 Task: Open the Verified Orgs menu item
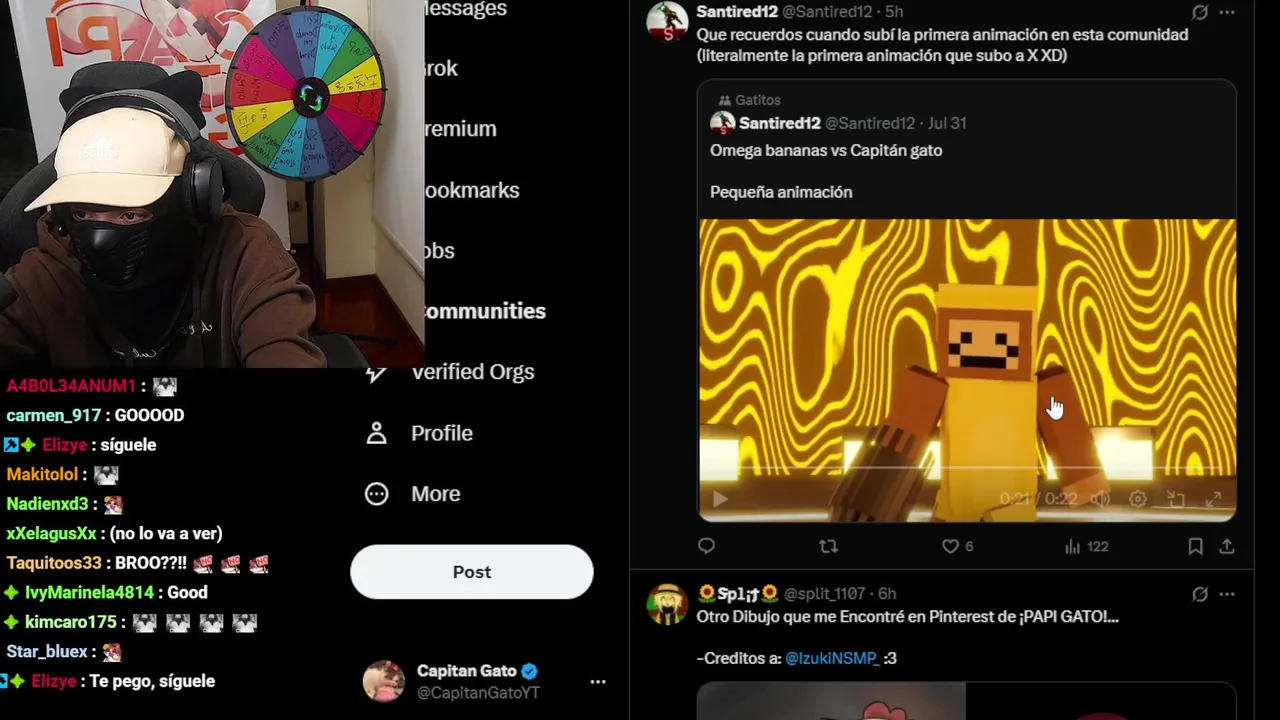(472, 372)
